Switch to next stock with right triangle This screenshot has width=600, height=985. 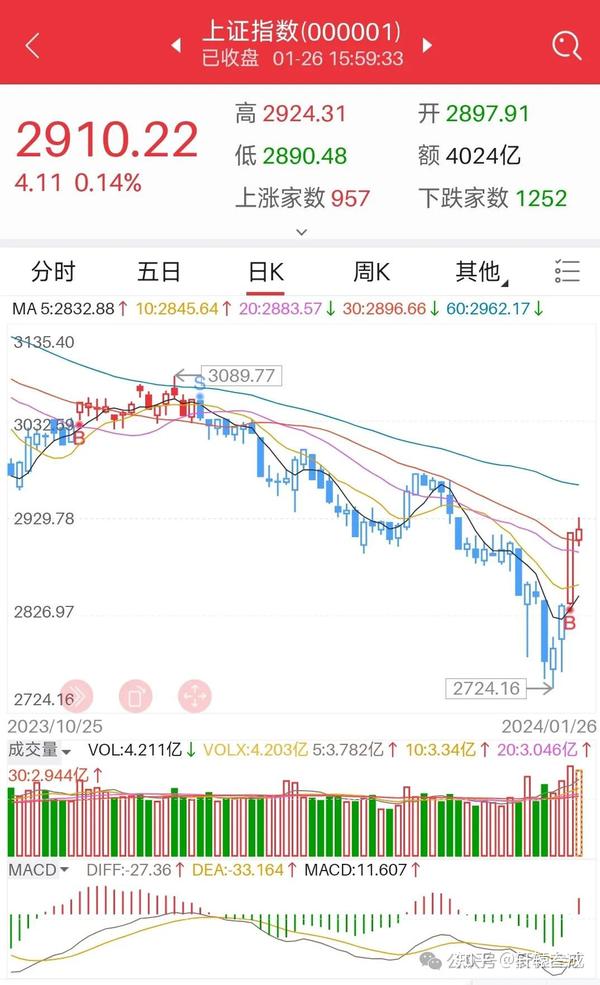[x=427, y=45]
